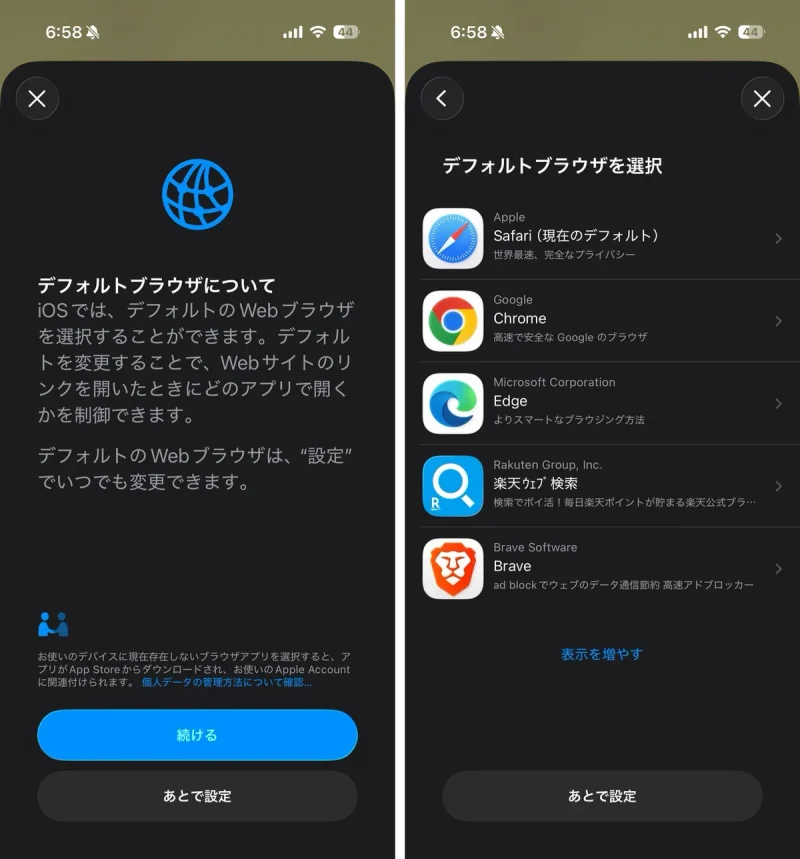Tap the 続ける button
The image size is (800, 859).
tap(197, 735)
